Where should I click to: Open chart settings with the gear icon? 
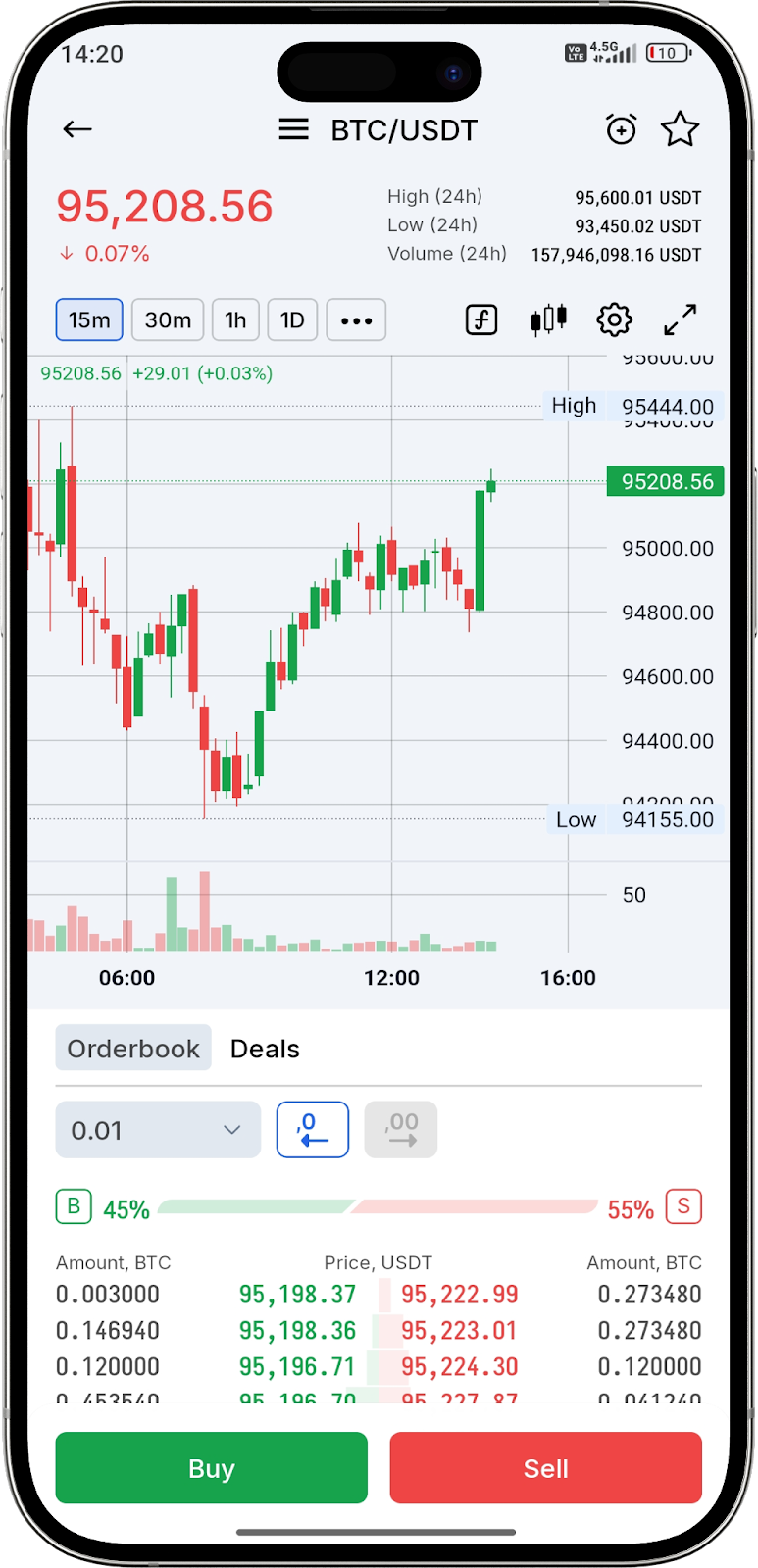coord(615,319)
